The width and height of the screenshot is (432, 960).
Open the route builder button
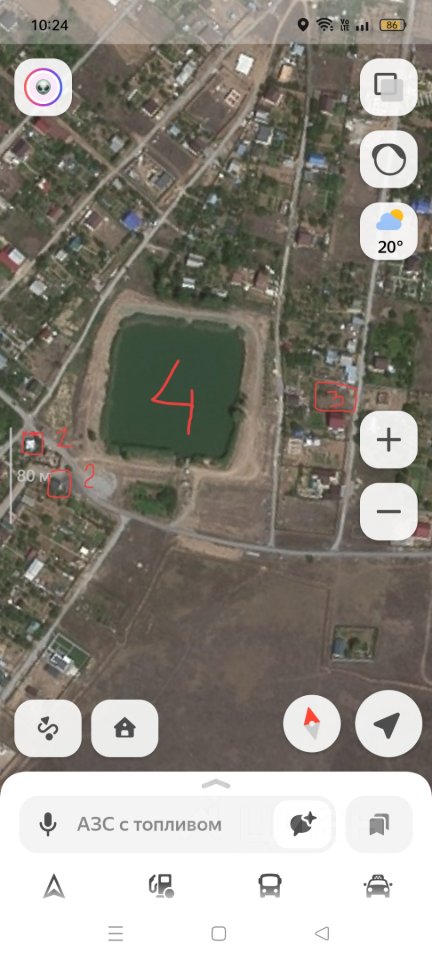(x=48, y=729)
